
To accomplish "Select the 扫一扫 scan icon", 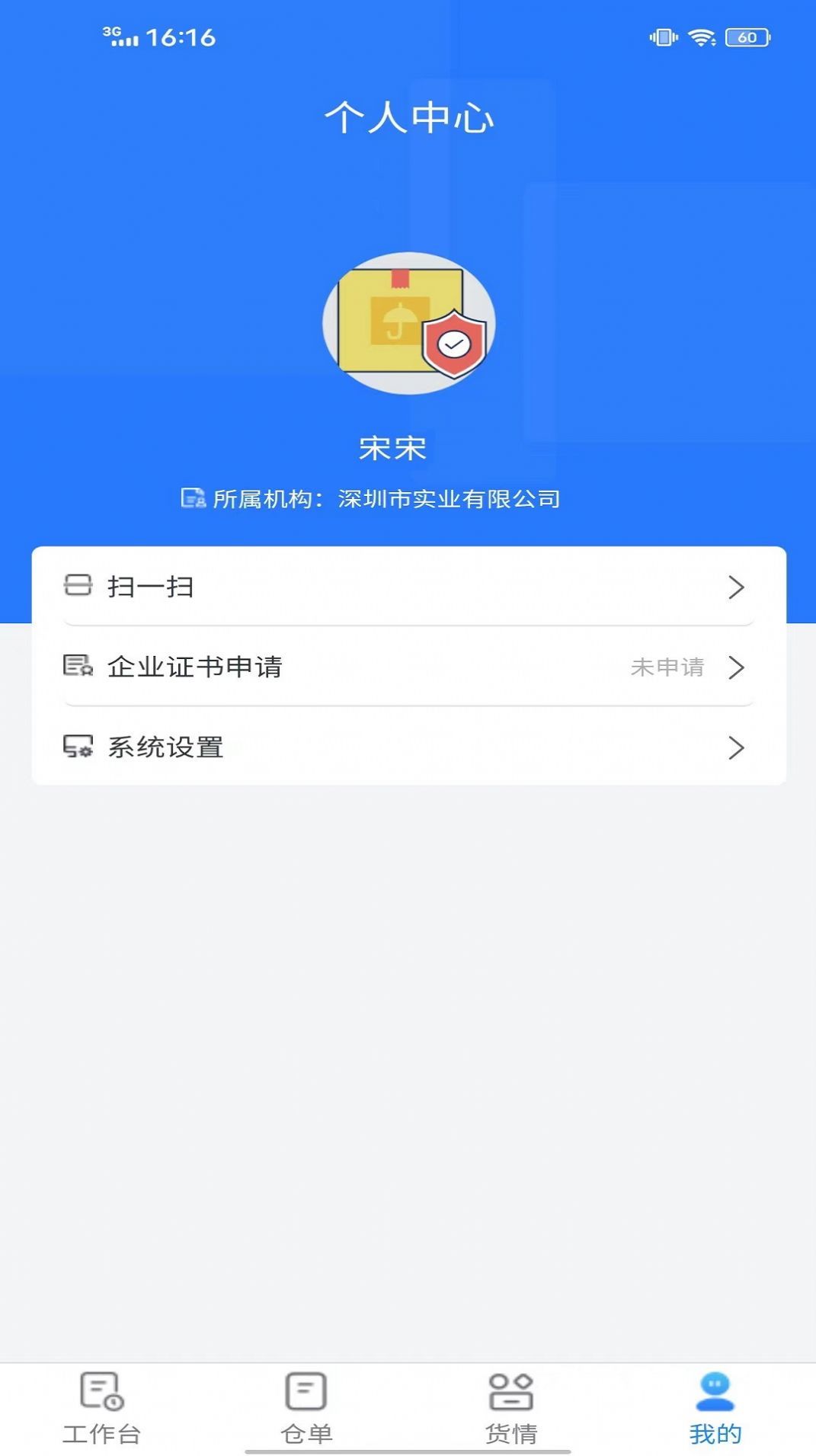I will coord(78,587).
